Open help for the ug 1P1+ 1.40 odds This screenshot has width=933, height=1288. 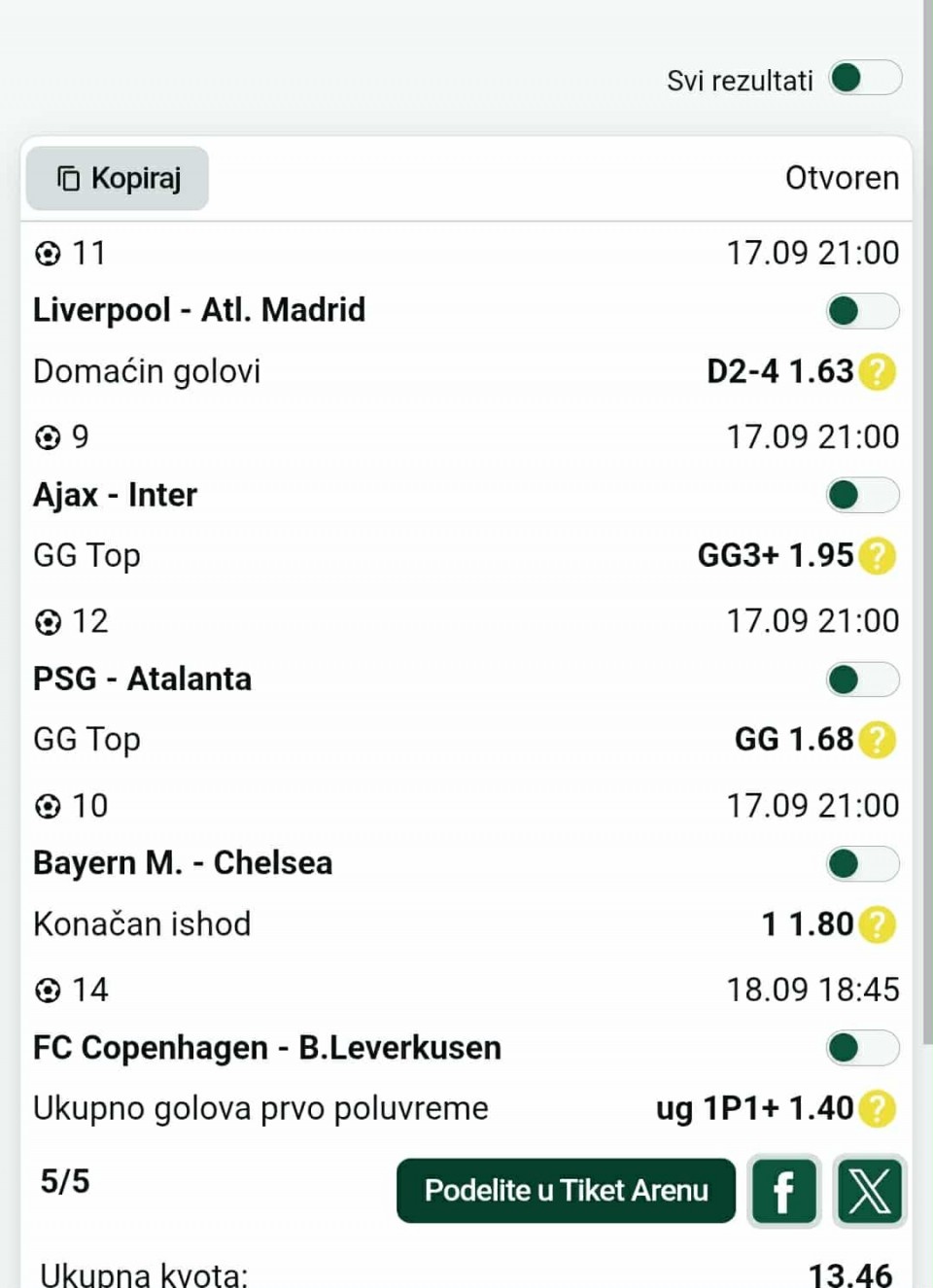click(877, 1108)
